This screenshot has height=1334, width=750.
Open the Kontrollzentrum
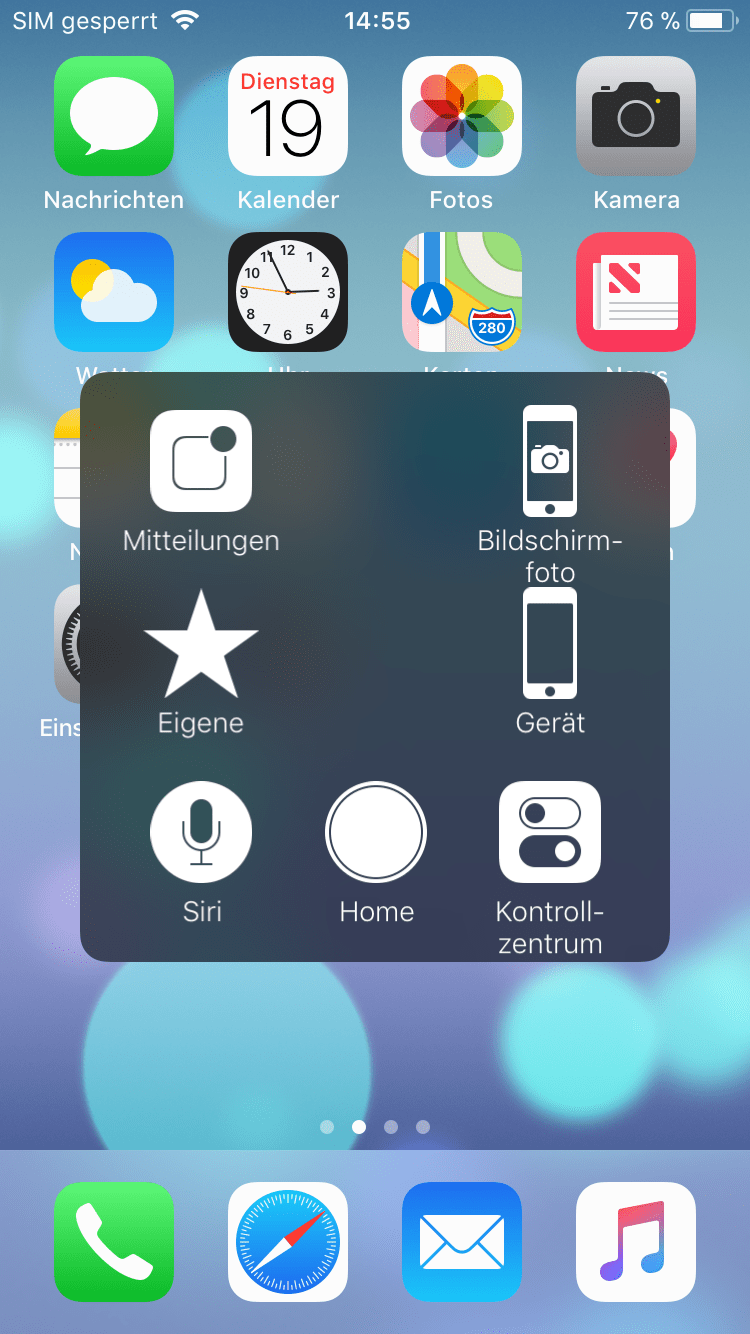(550, 832)
